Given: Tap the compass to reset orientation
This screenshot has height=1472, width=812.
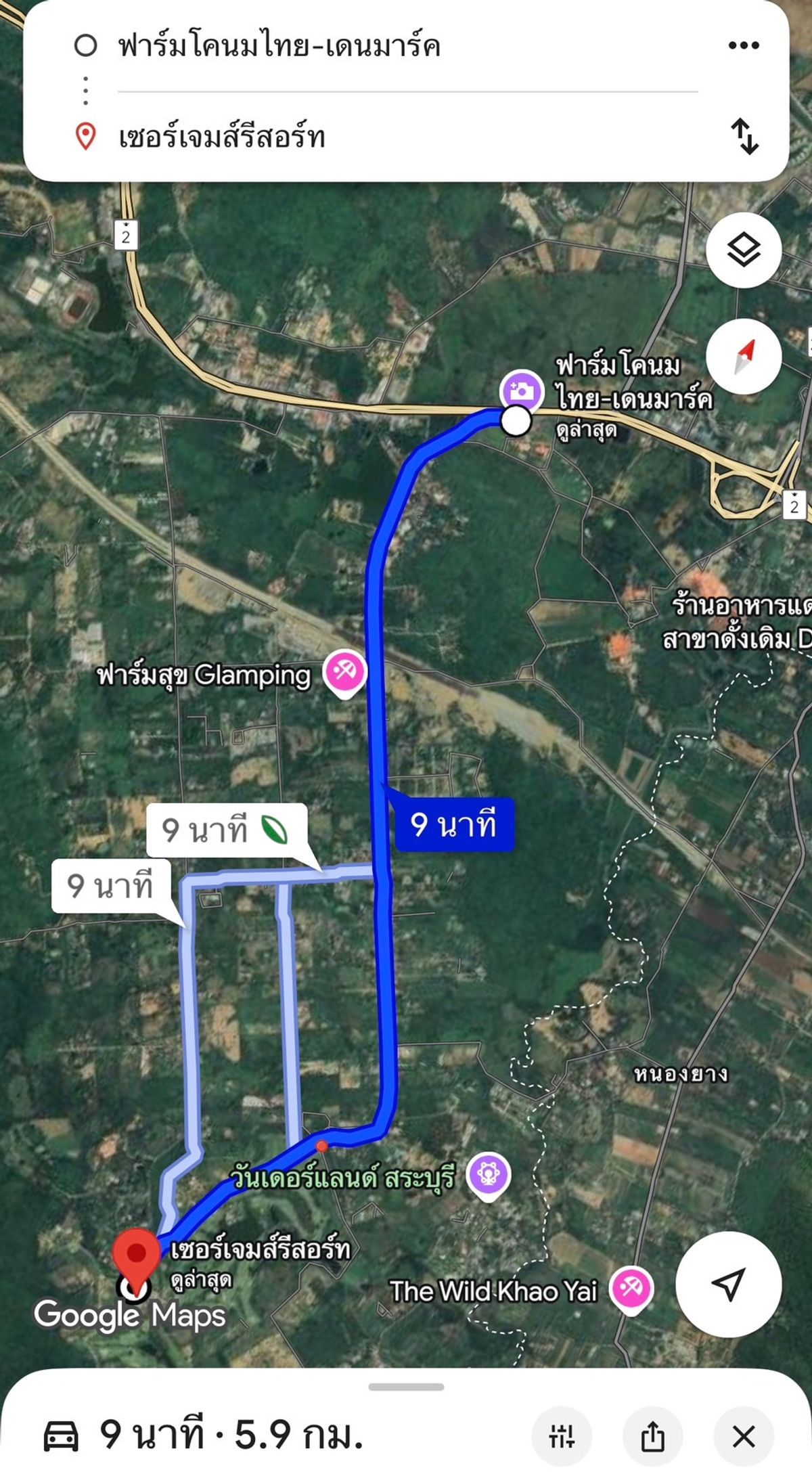Looking at the screenshot, I should (x=744, y=357).
